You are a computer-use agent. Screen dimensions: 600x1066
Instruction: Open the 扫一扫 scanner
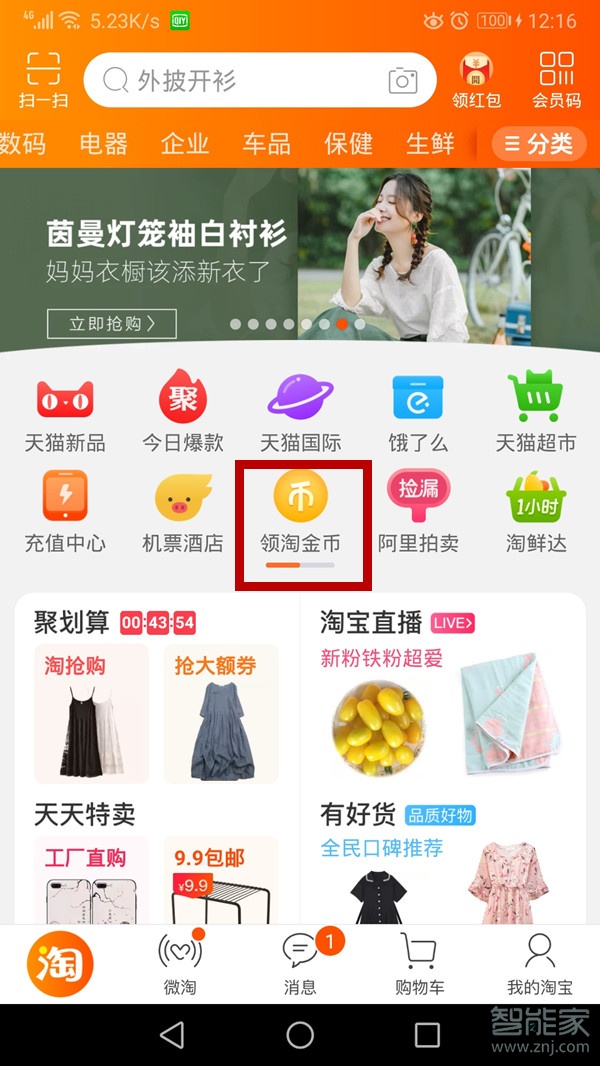point(42,79)
